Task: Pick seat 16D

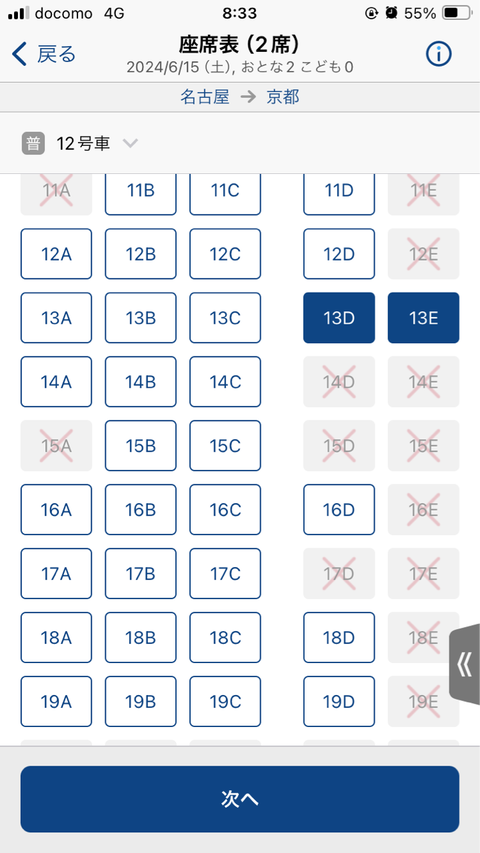Action: click(339, 510)
